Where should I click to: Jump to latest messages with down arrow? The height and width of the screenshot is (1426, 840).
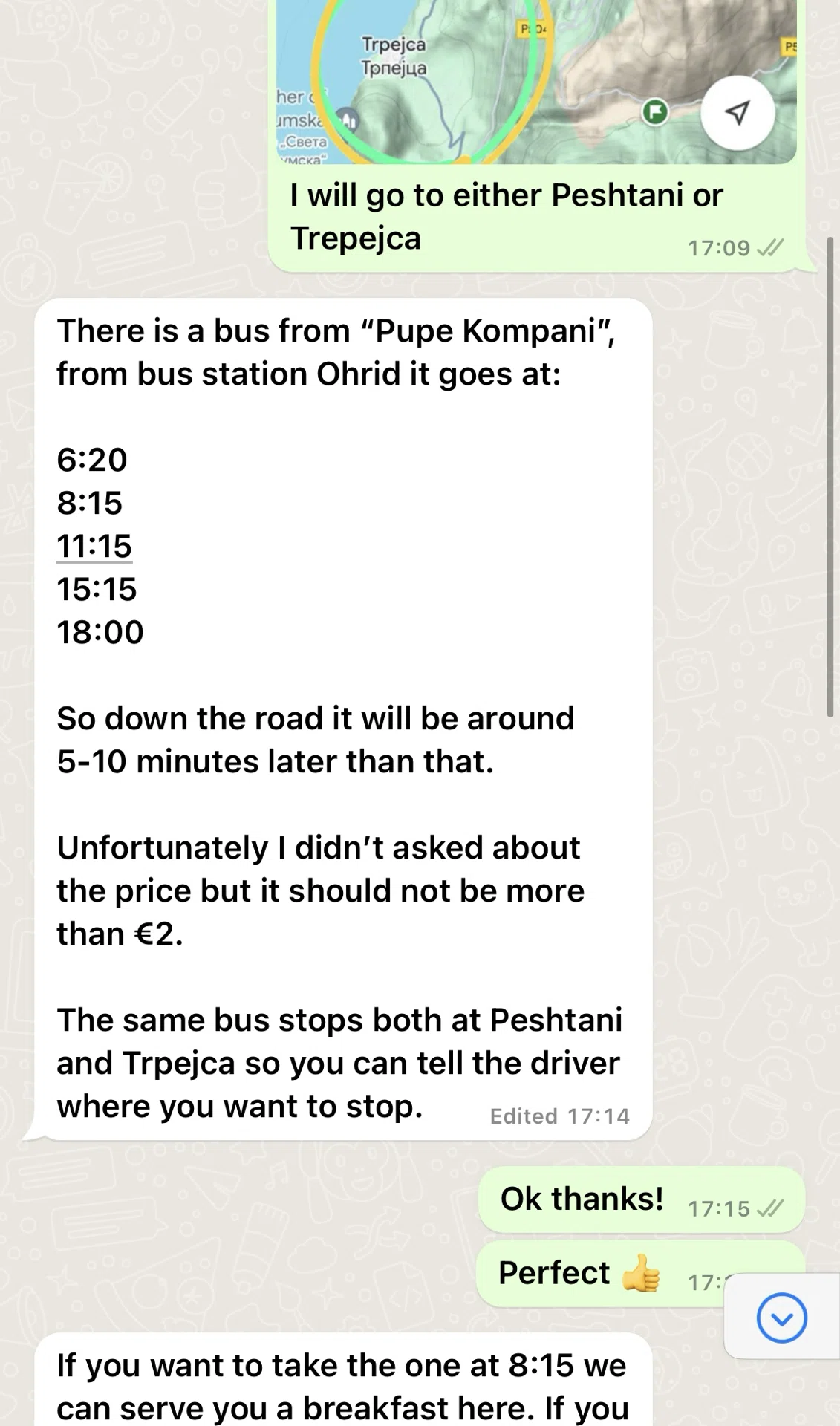click(781, 1318)
